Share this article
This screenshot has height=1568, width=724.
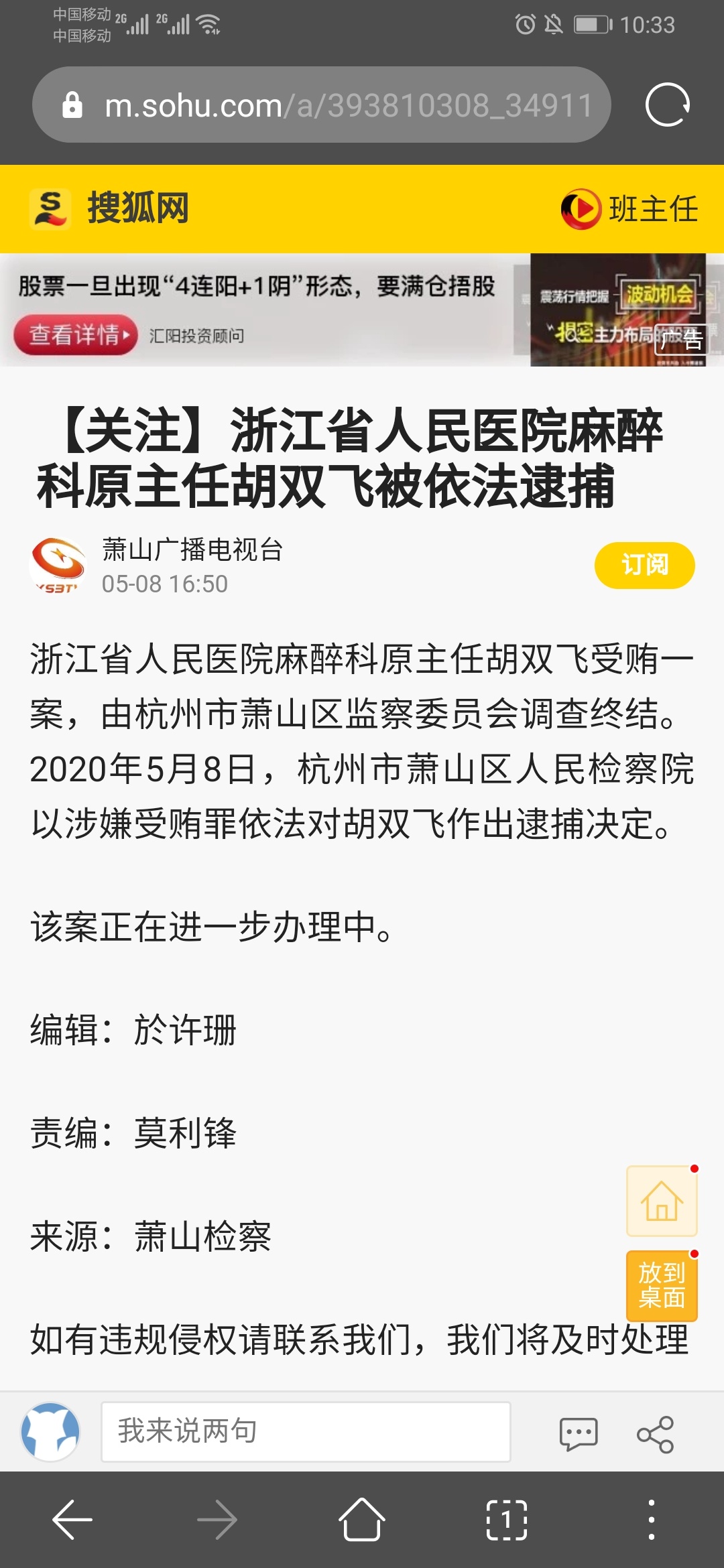655,1434
